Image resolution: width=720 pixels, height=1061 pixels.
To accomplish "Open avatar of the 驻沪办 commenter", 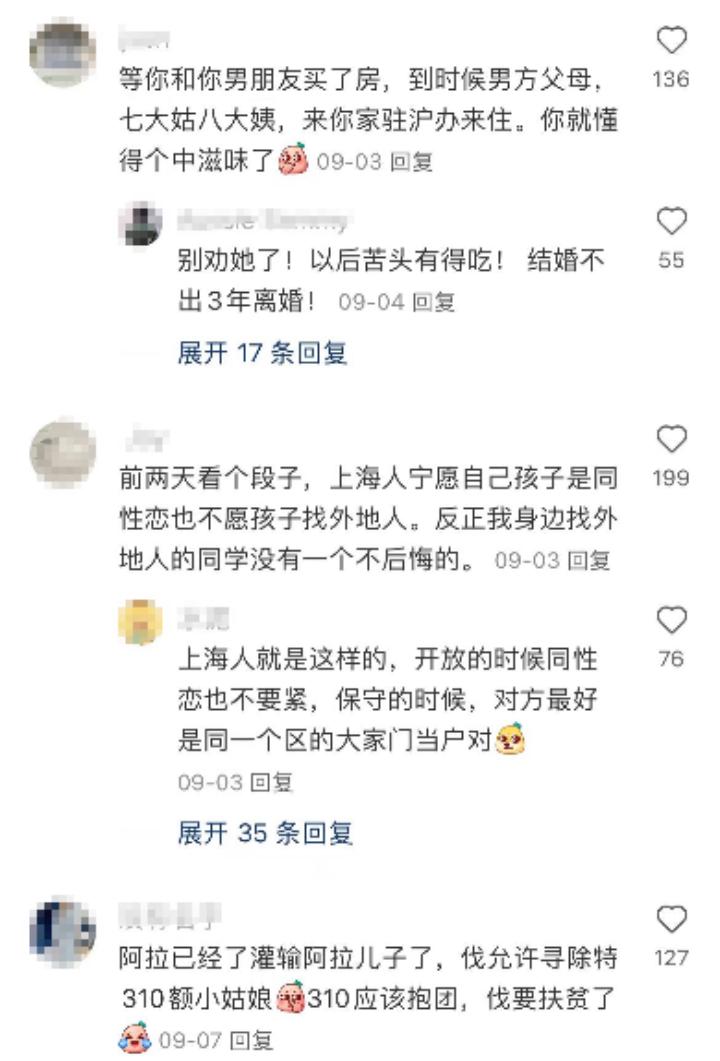I will point(64,52).
